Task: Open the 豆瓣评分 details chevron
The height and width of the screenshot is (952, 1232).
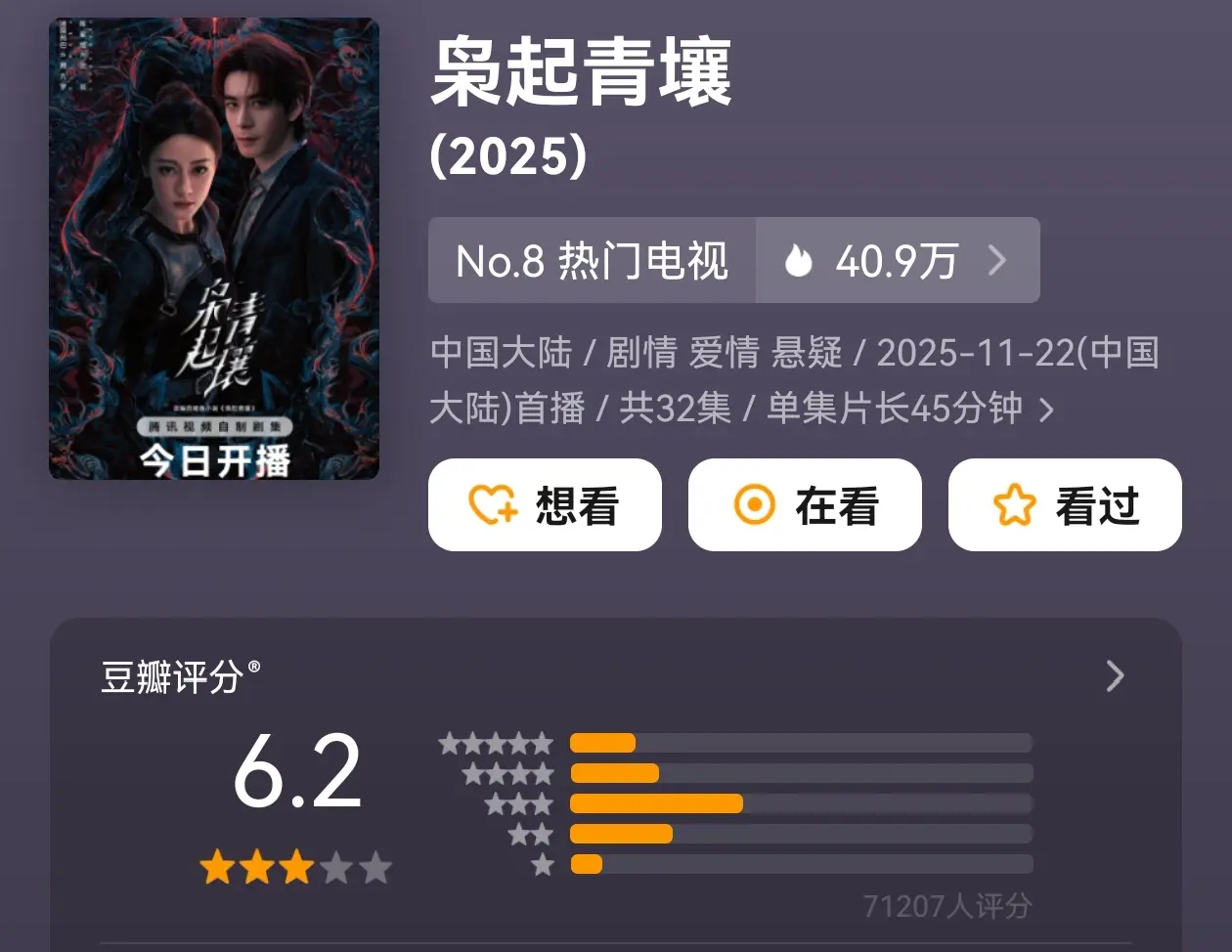Action: click(1115, 676)
